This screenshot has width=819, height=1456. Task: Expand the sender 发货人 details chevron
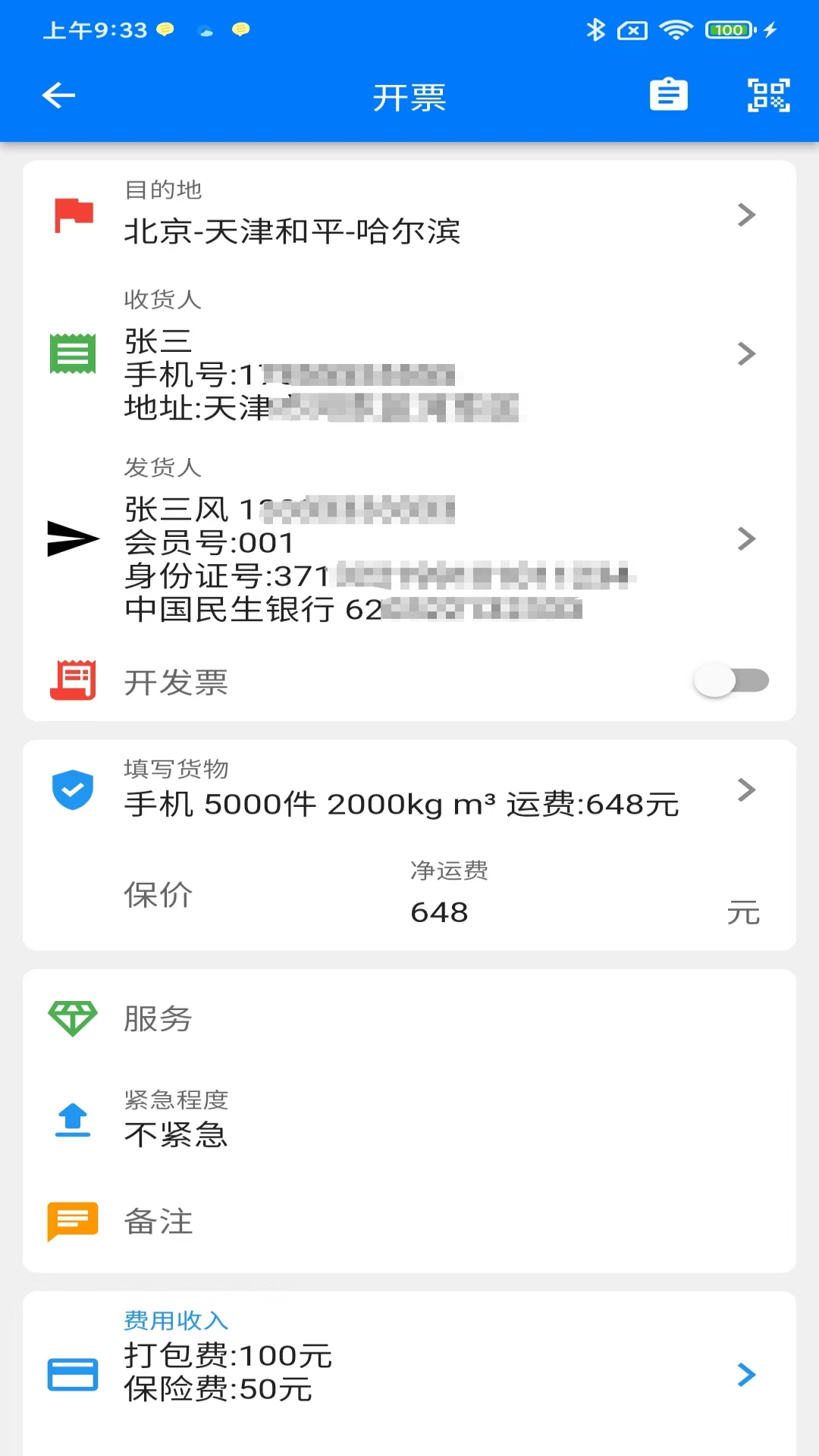tap(747, 538)
